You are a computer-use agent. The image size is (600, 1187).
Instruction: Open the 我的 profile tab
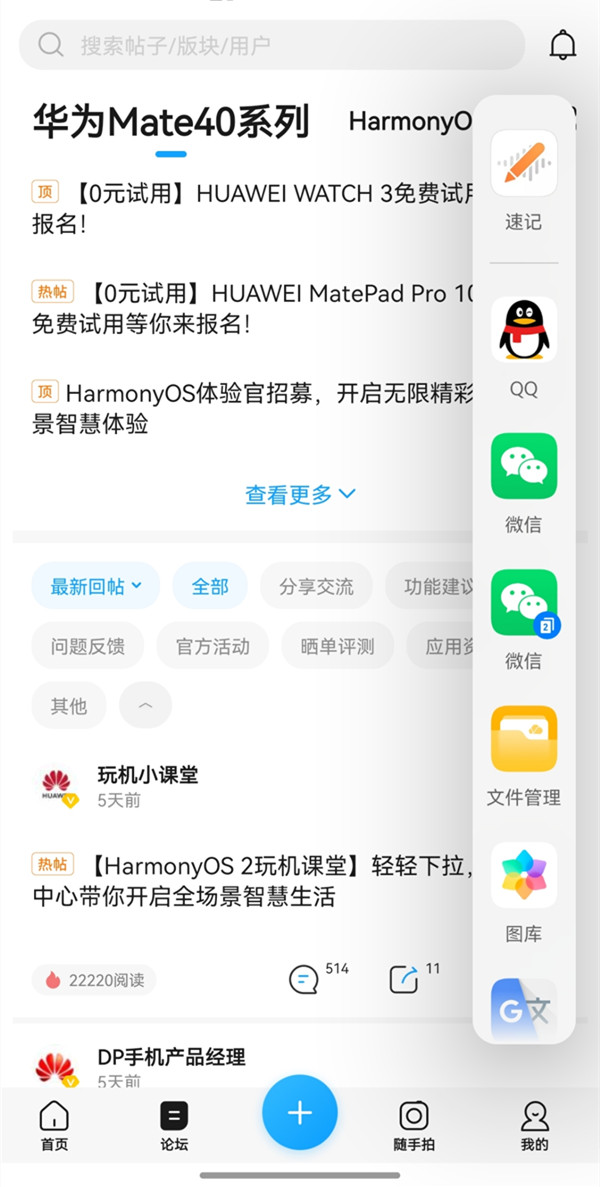(x=535, y=1125)
